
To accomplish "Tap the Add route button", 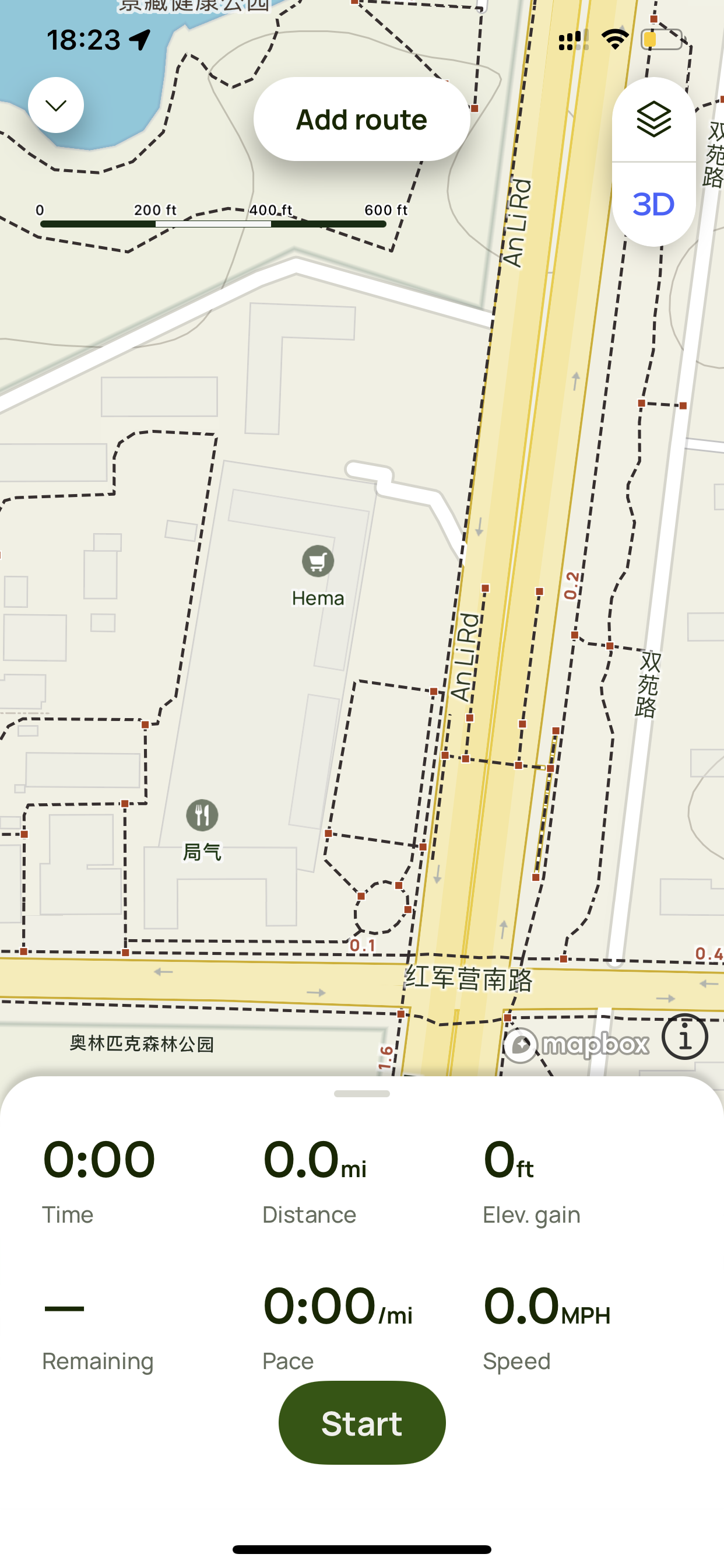I will coord(361,120).
